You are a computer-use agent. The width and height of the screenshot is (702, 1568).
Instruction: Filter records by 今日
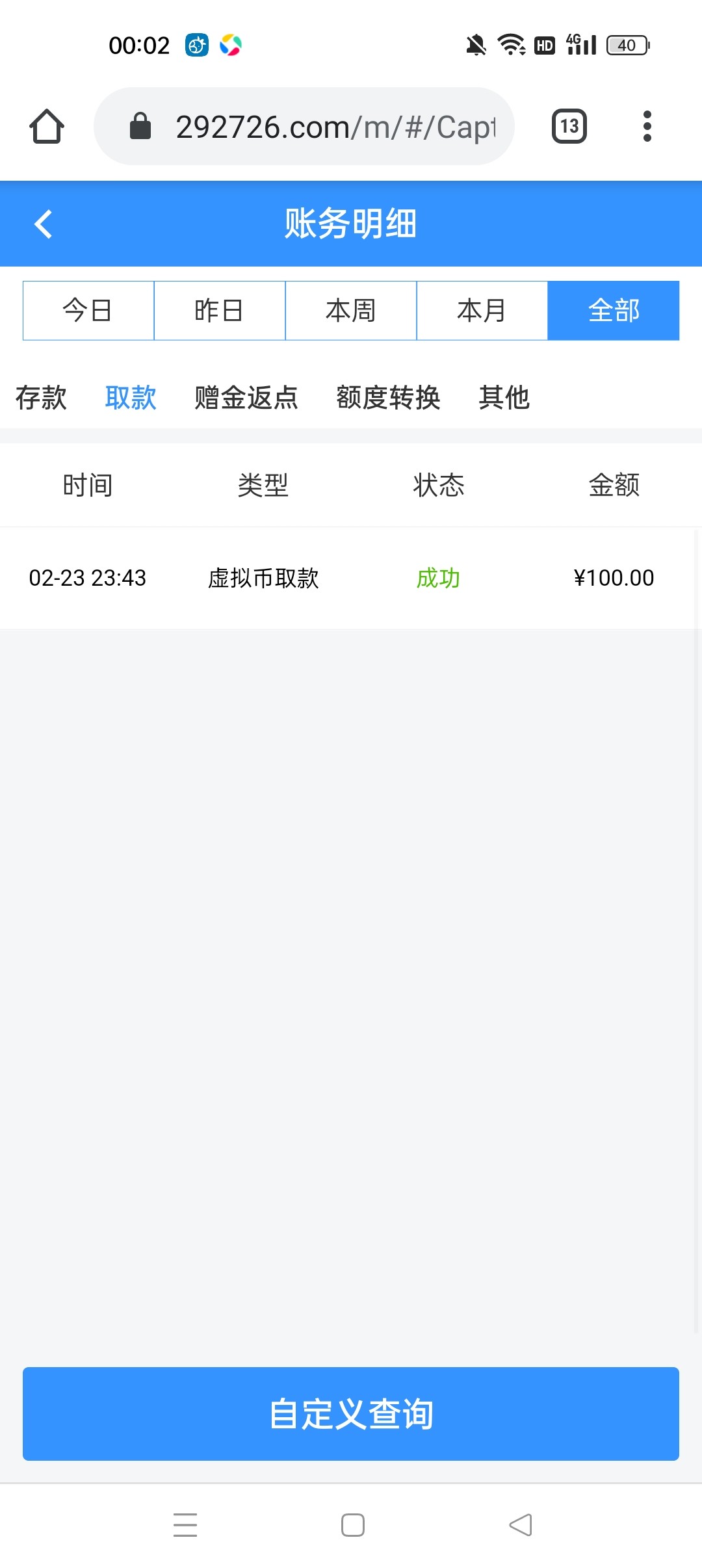click(88, 311)
